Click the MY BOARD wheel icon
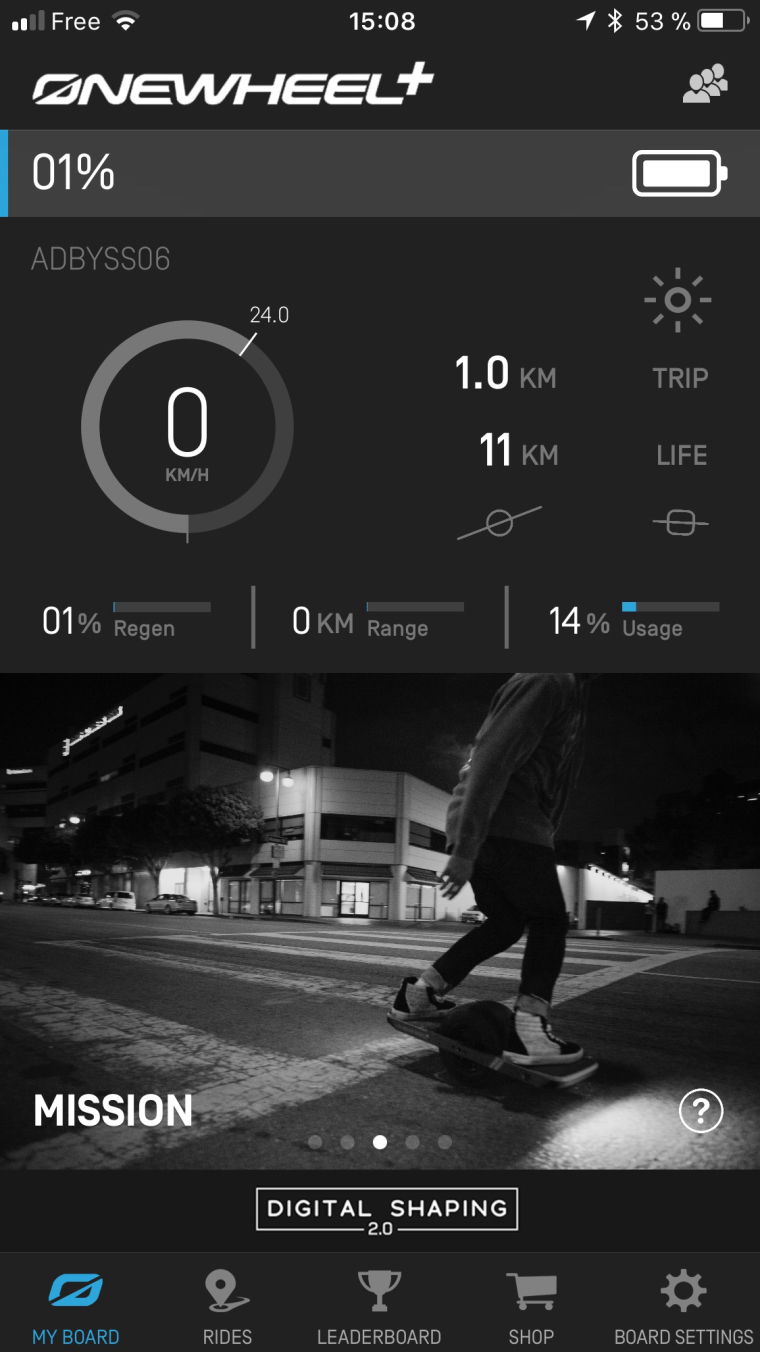 pos(74,1290)
